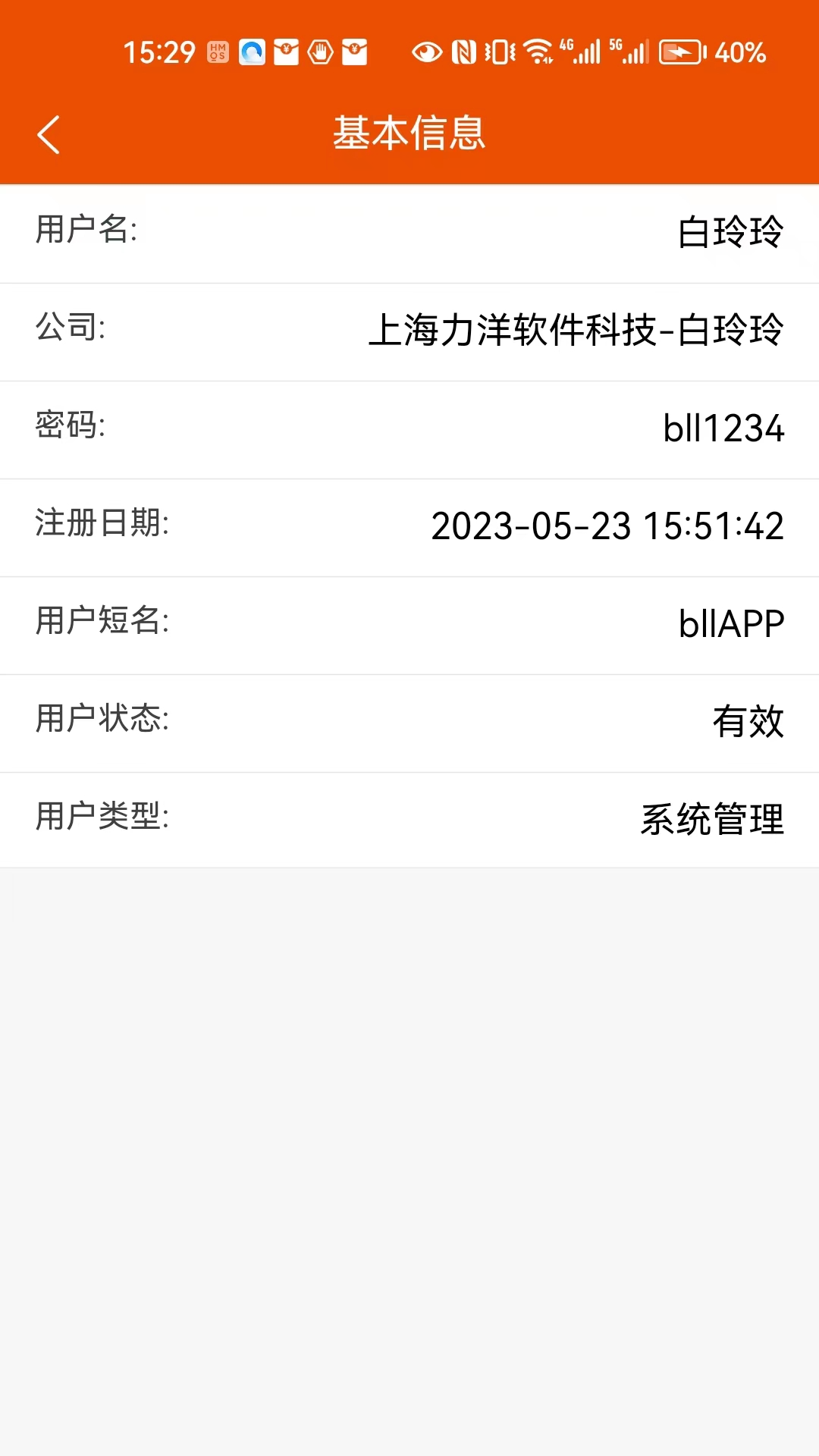Tap the 40% battery percentage display
The height and width of the screenshot is (1456, 819).
[x=739, y=53]
